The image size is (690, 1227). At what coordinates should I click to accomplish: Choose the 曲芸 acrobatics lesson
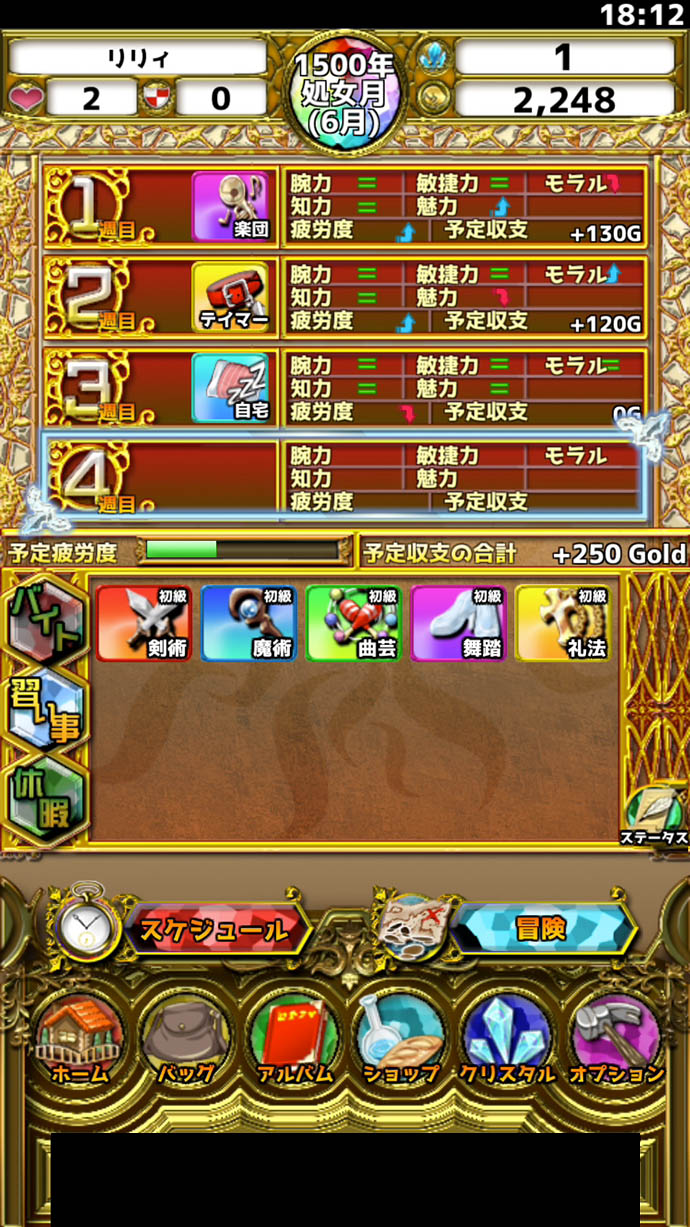[353, 624]
